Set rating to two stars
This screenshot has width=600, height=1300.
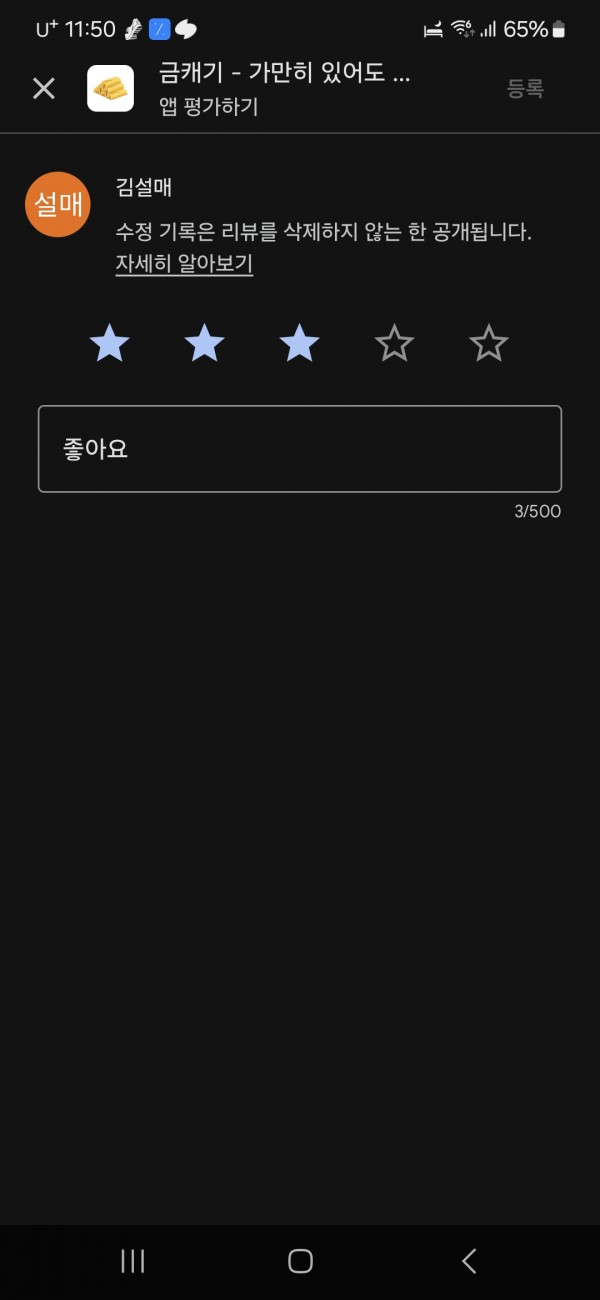click(x=205, y=344)
